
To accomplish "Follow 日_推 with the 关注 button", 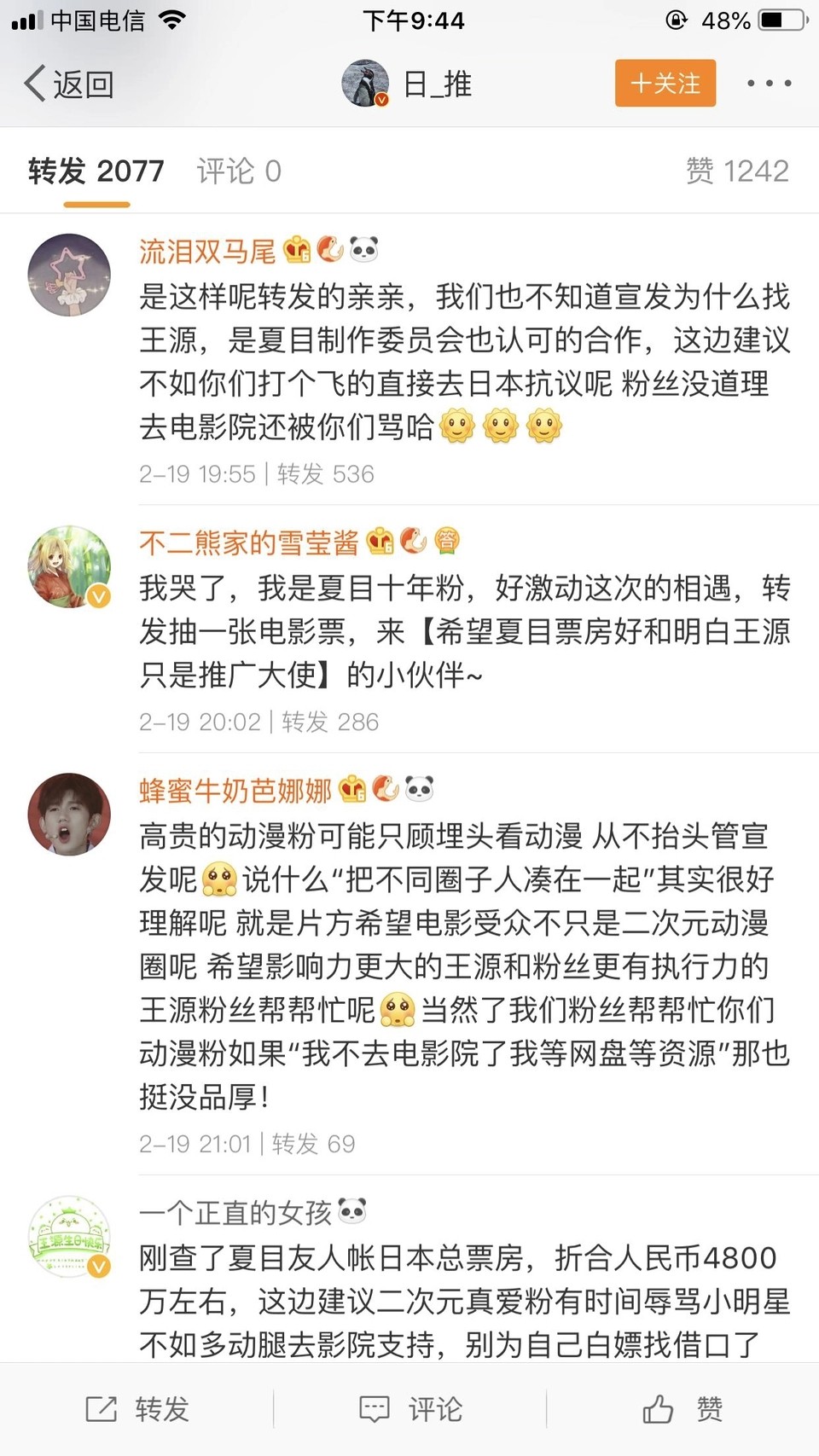I will click(x=665, y=84).
